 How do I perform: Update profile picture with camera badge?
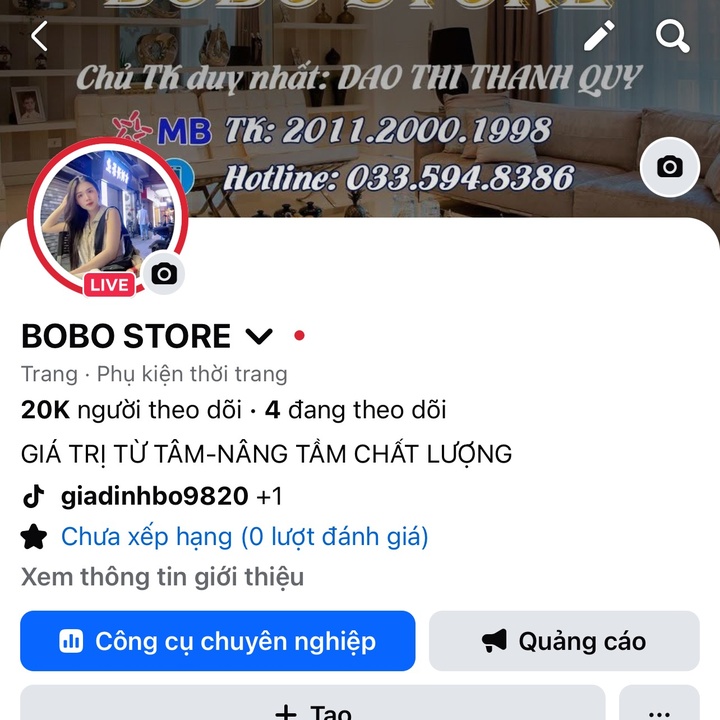(165, 274)
